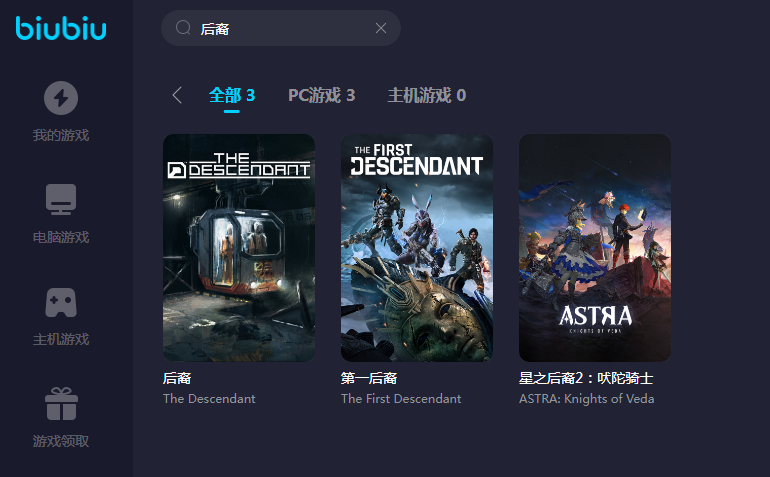Image resolution: width=770 pixels, height=477 pixels.
Task: Open ASTRA: Knights of Veda game card
Action: pos(595,248)
